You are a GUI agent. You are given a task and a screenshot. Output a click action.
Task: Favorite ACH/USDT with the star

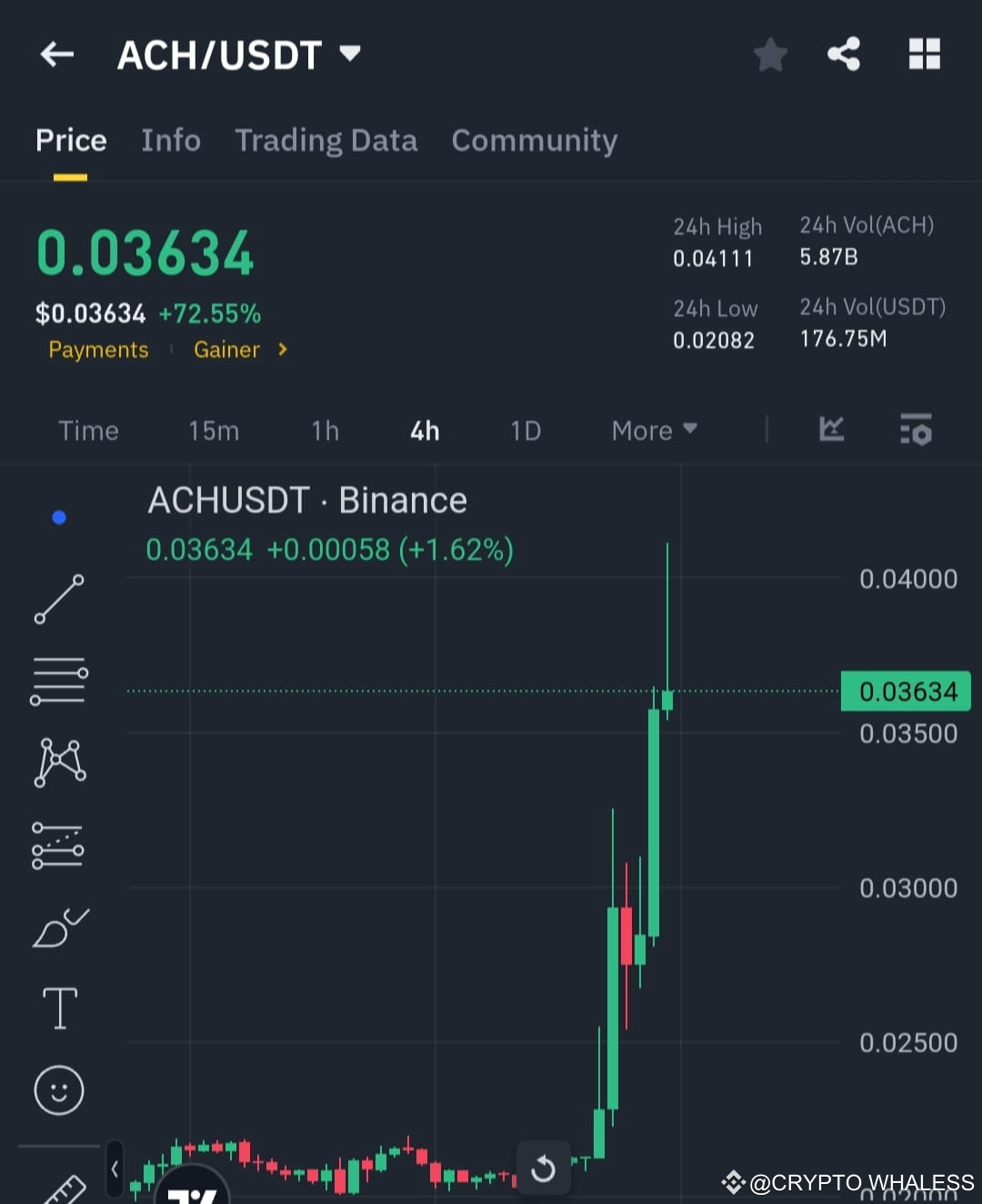pos(770,54)
